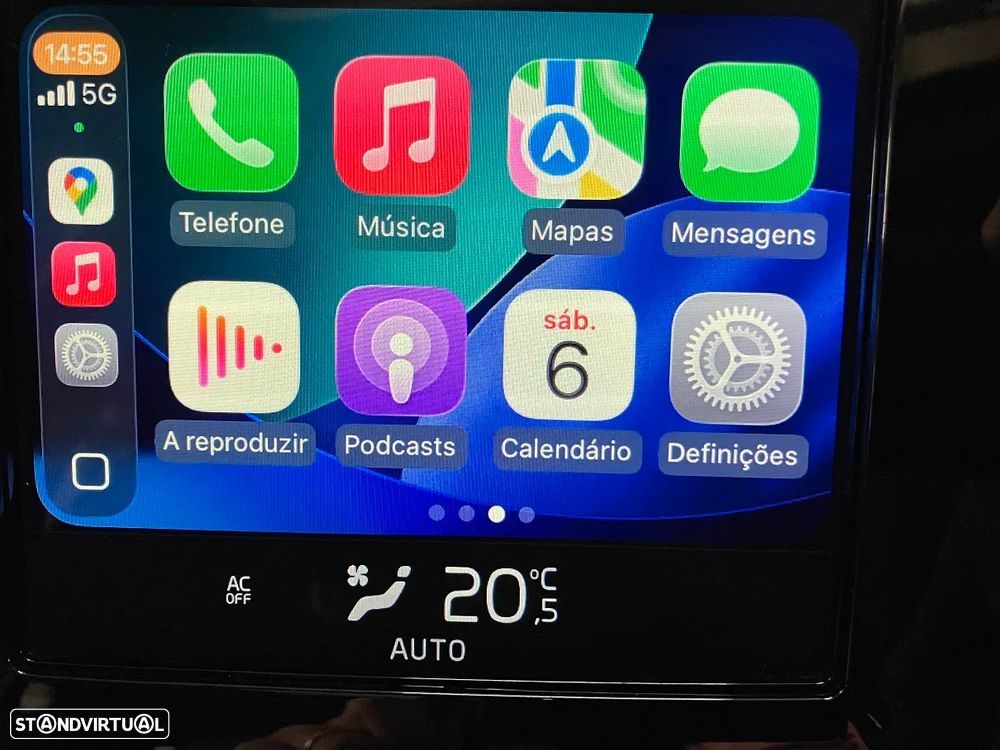Image resolution: width=1000 pixels, height=750 pixels.
Task: Open Definições from the app grid
Action: [x=738, y=358]
